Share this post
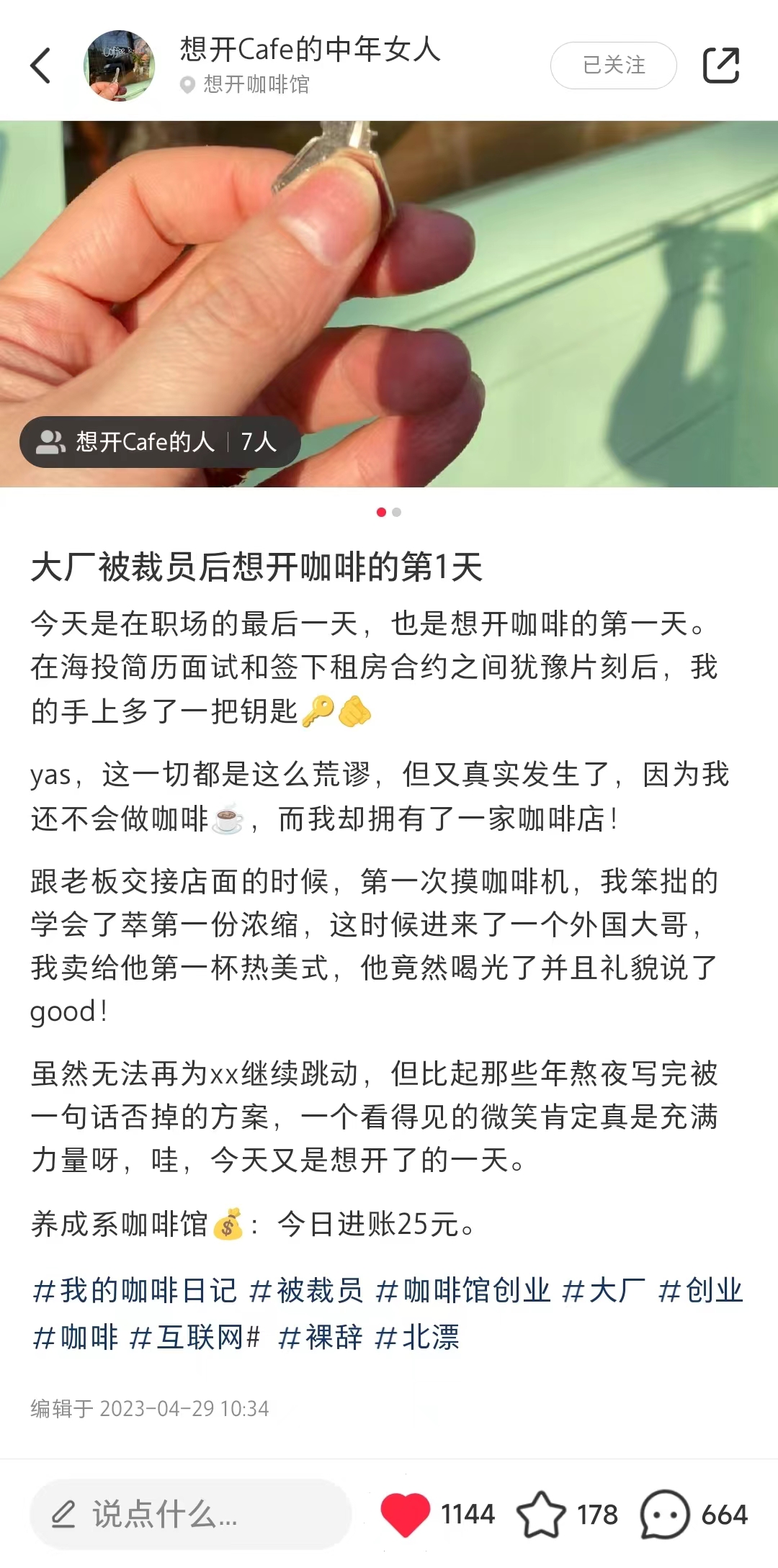The height and width of the screenshot is (1568, 778). (720, 66)
